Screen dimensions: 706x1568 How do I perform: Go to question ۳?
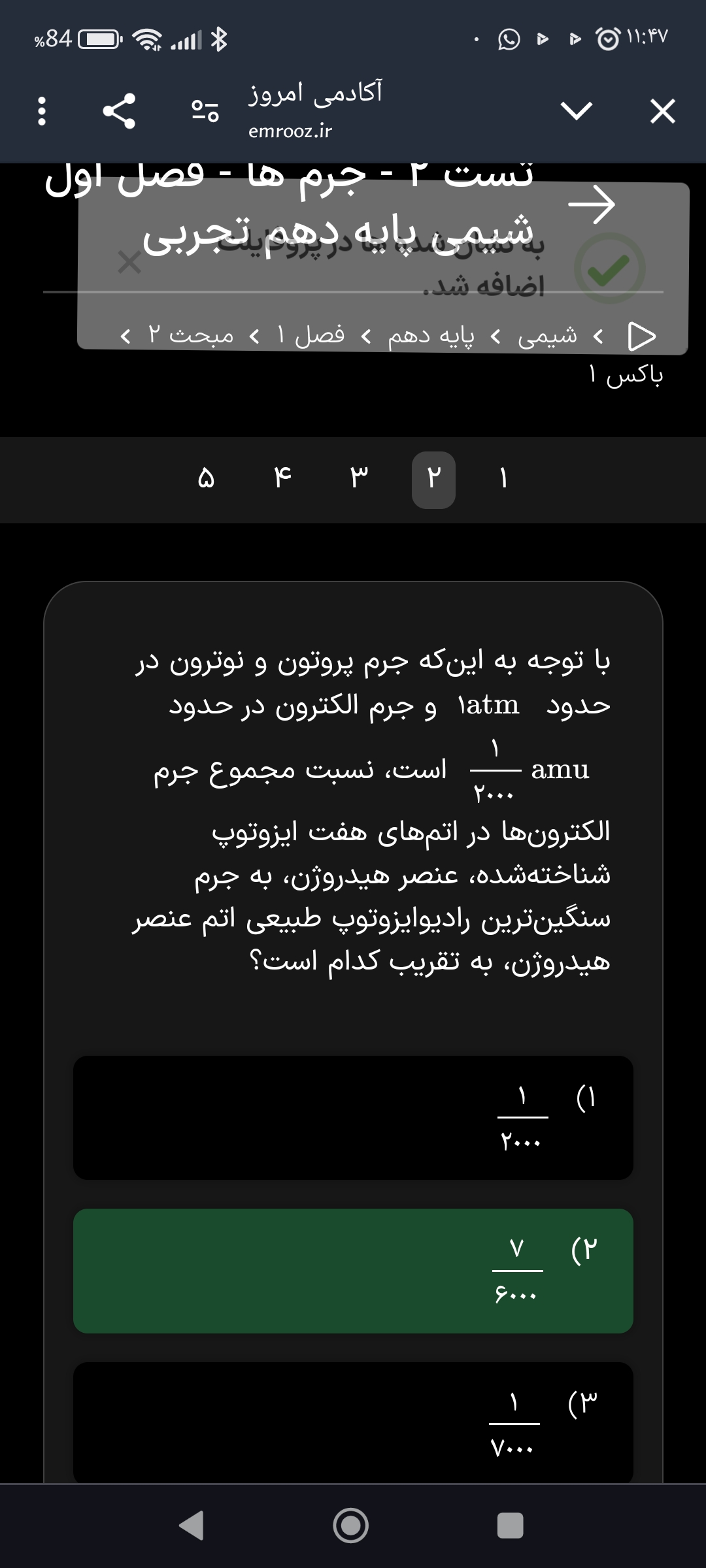pyautogui.click(x=358, y=479)
